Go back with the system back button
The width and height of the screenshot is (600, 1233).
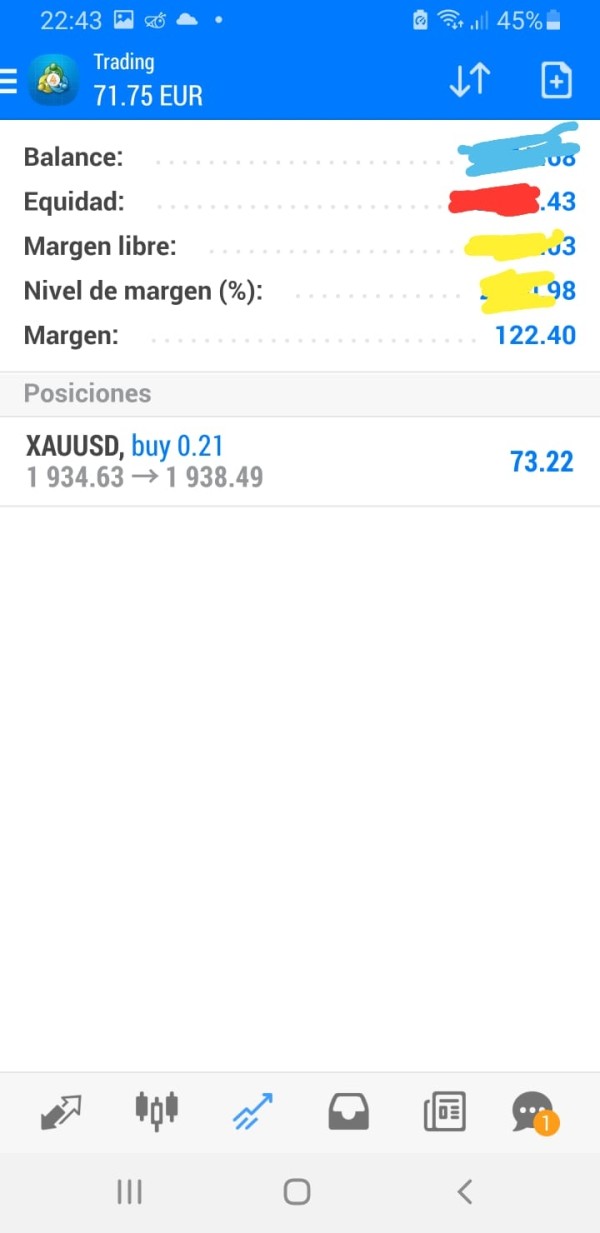coord(464,1191)
